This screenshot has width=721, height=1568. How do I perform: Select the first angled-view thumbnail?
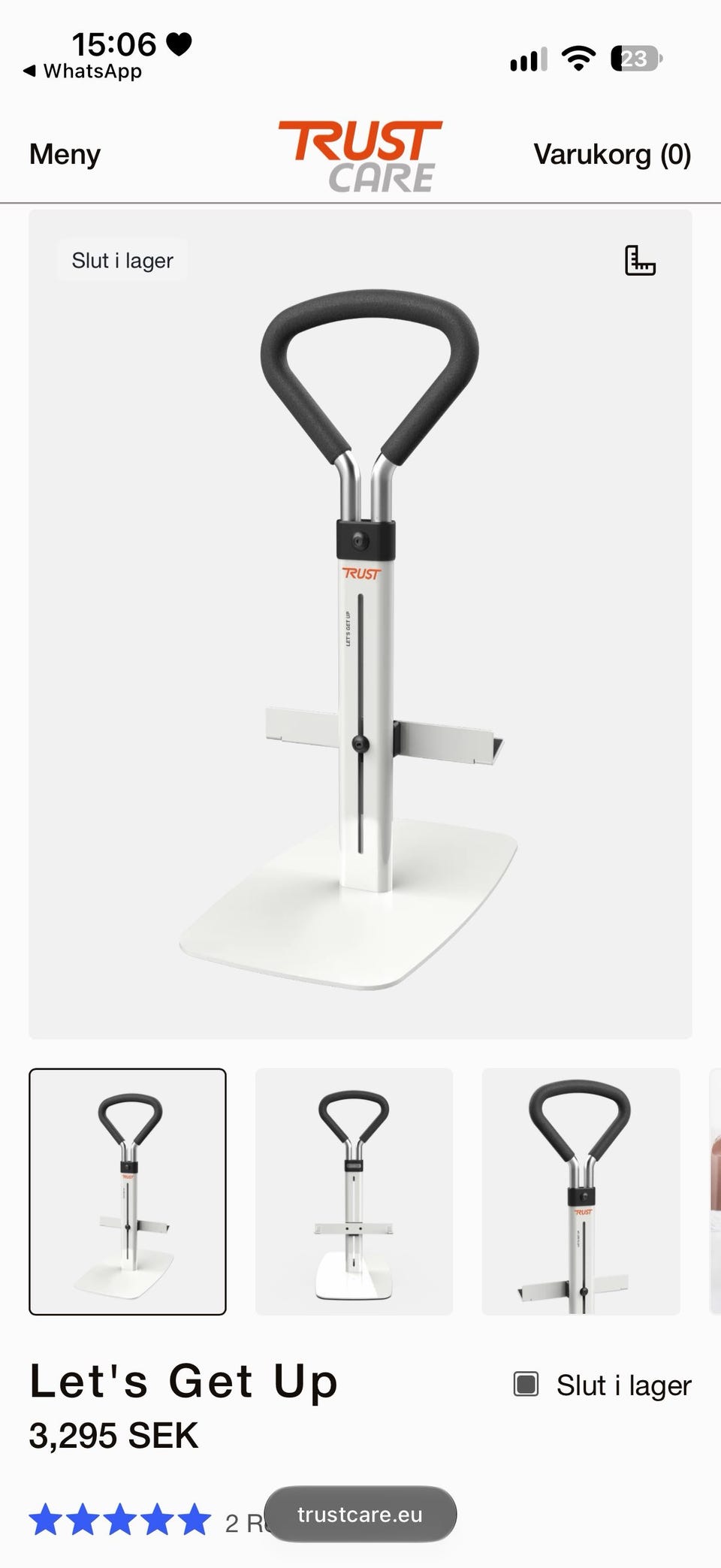click(128, 1192)
